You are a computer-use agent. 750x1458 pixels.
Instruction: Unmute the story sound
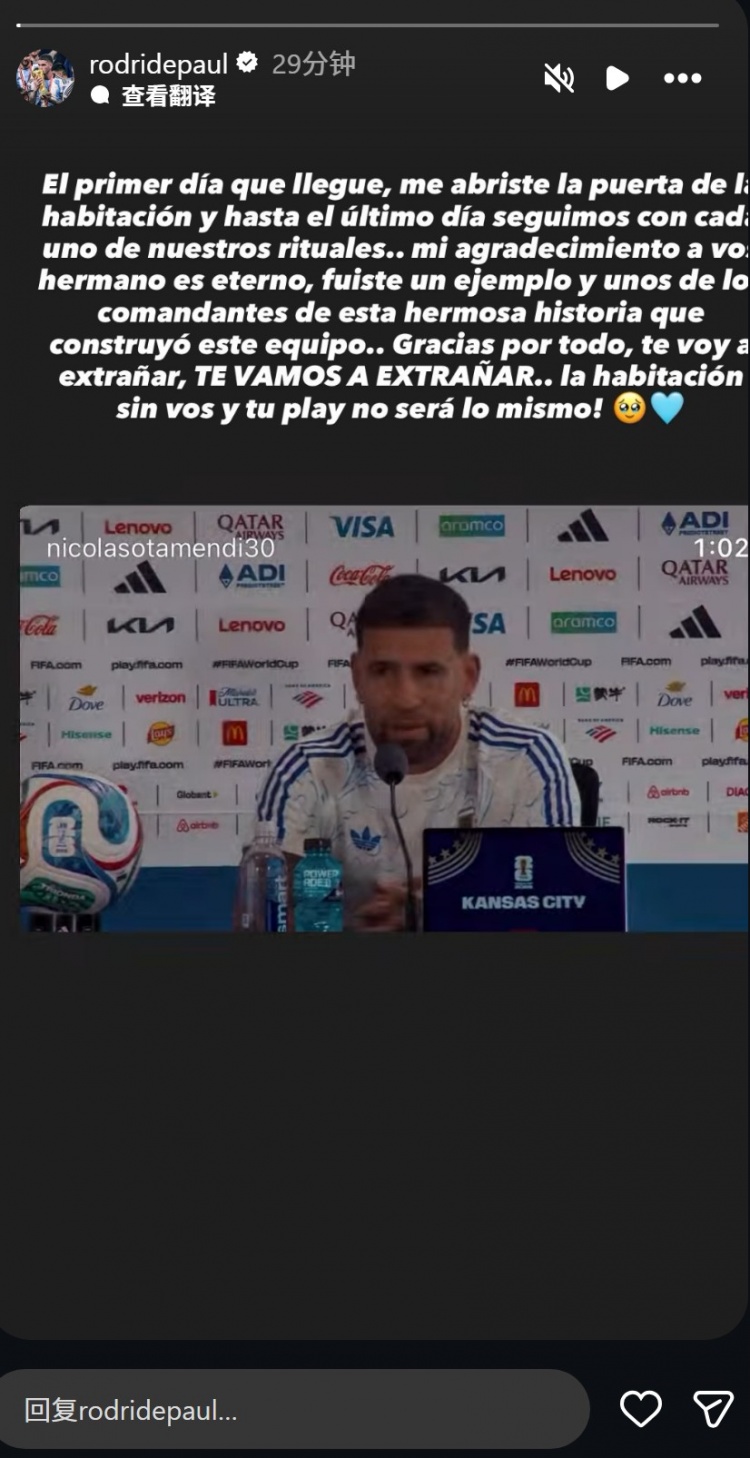click(x=559, y=78)
